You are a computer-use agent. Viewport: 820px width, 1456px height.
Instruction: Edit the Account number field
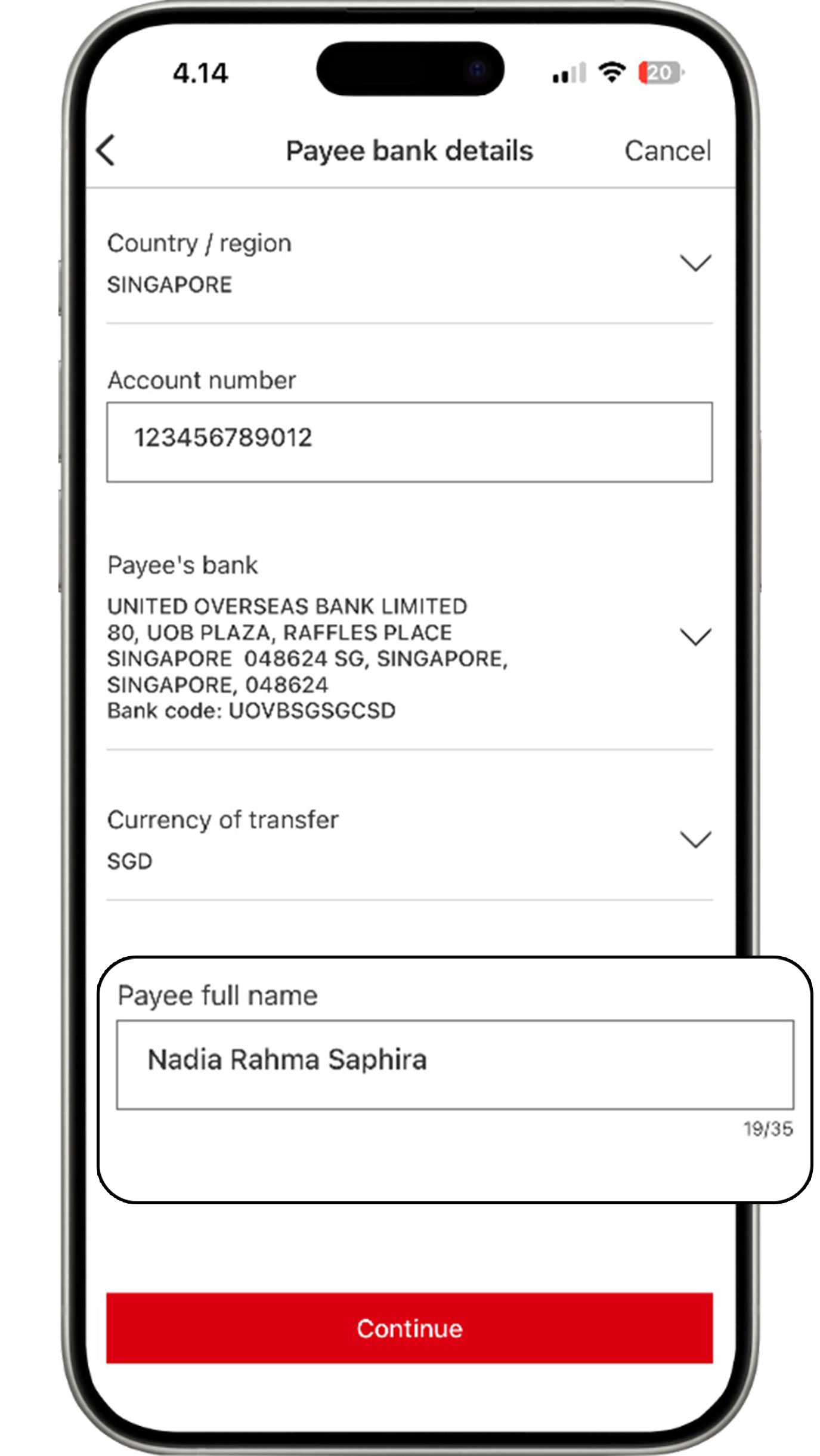pos(409,442)
